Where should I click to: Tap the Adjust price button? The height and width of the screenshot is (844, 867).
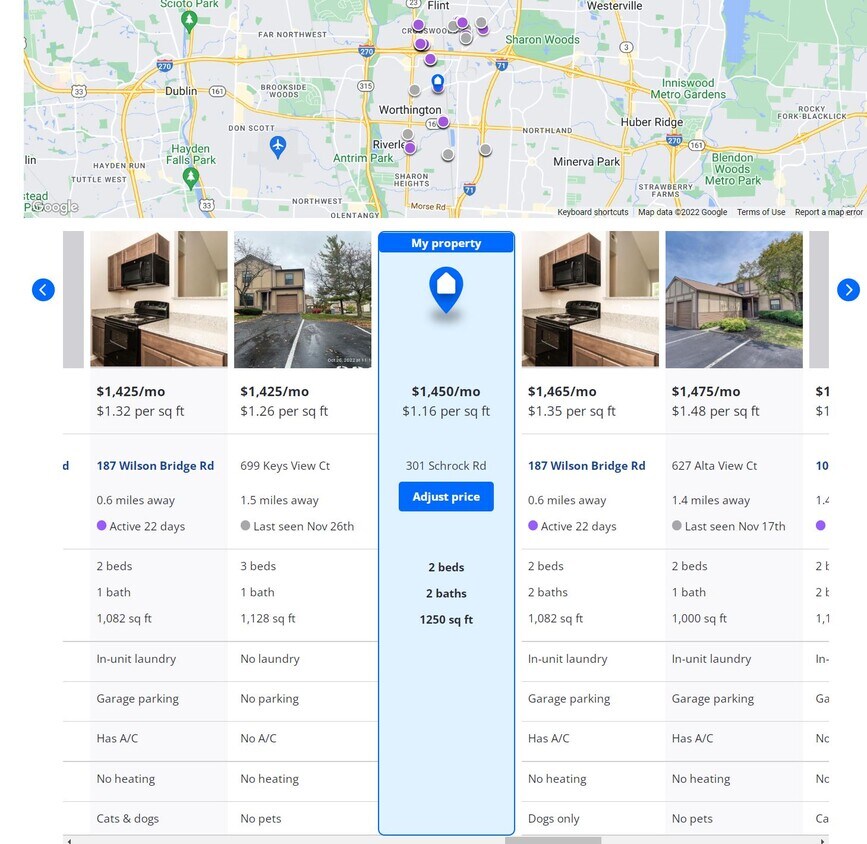446,497
